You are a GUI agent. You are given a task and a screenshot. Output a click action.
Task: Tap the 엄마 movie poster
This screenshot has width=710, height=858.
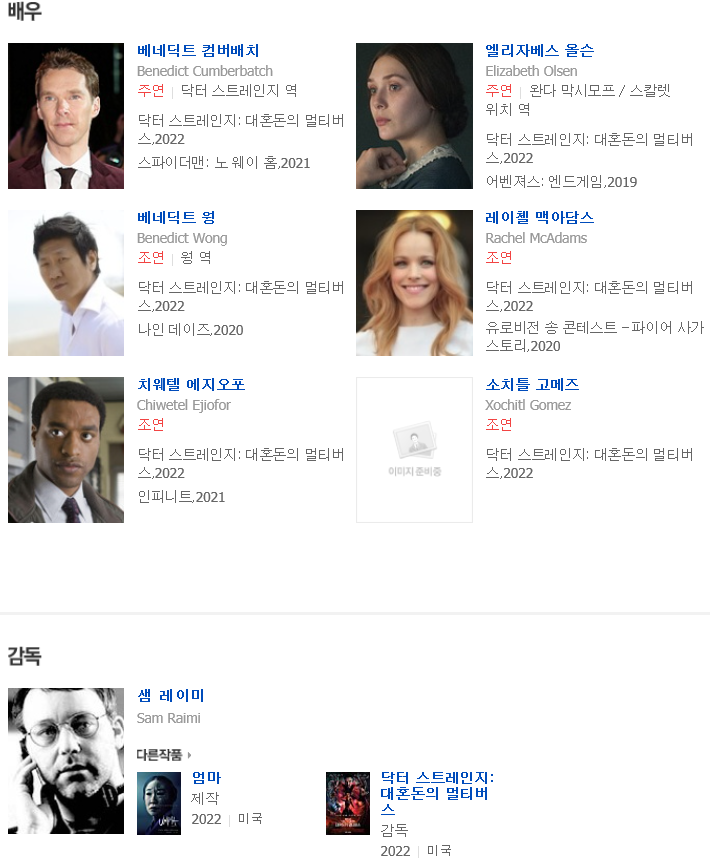(159, 803)
